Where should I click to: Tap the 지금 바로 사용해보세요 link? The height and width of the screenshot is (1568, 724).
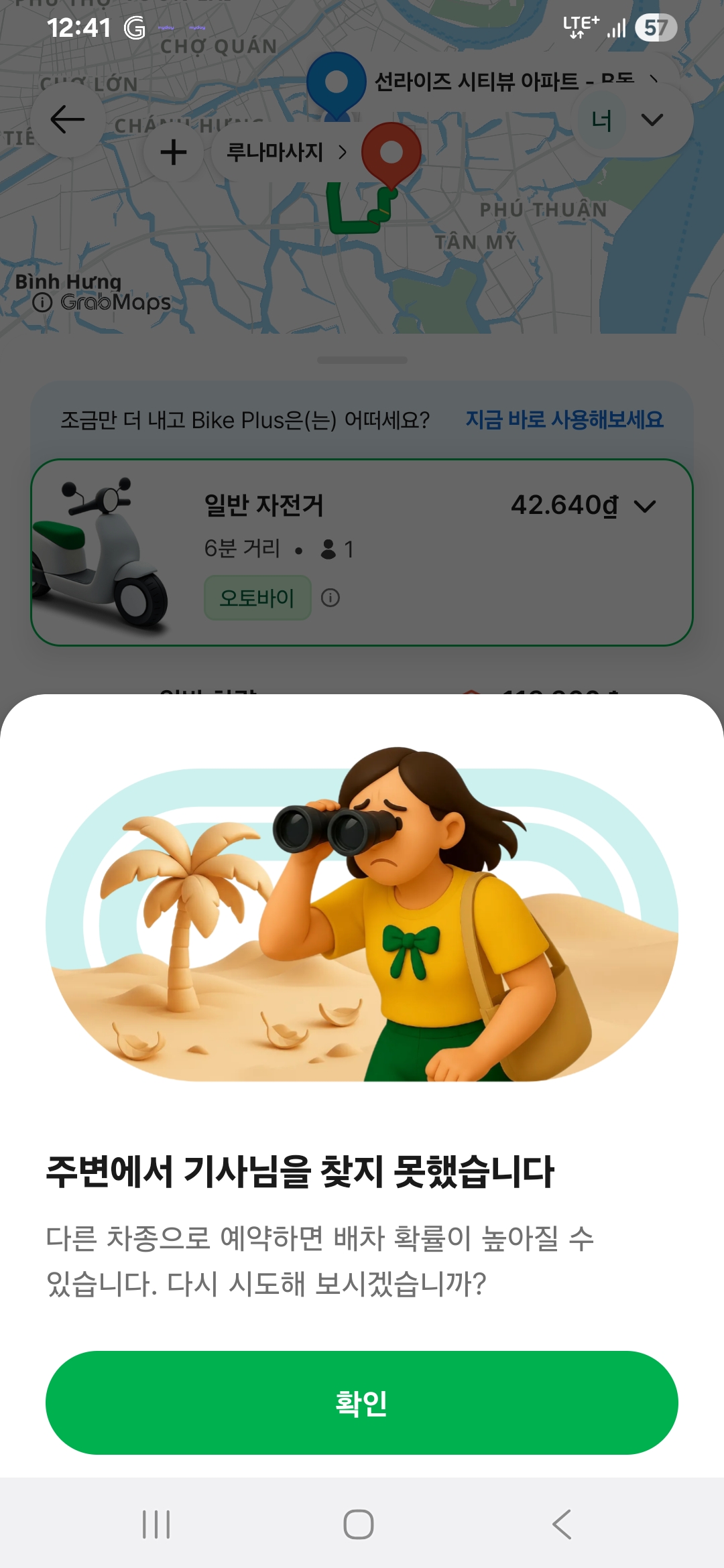pos(564,420)
